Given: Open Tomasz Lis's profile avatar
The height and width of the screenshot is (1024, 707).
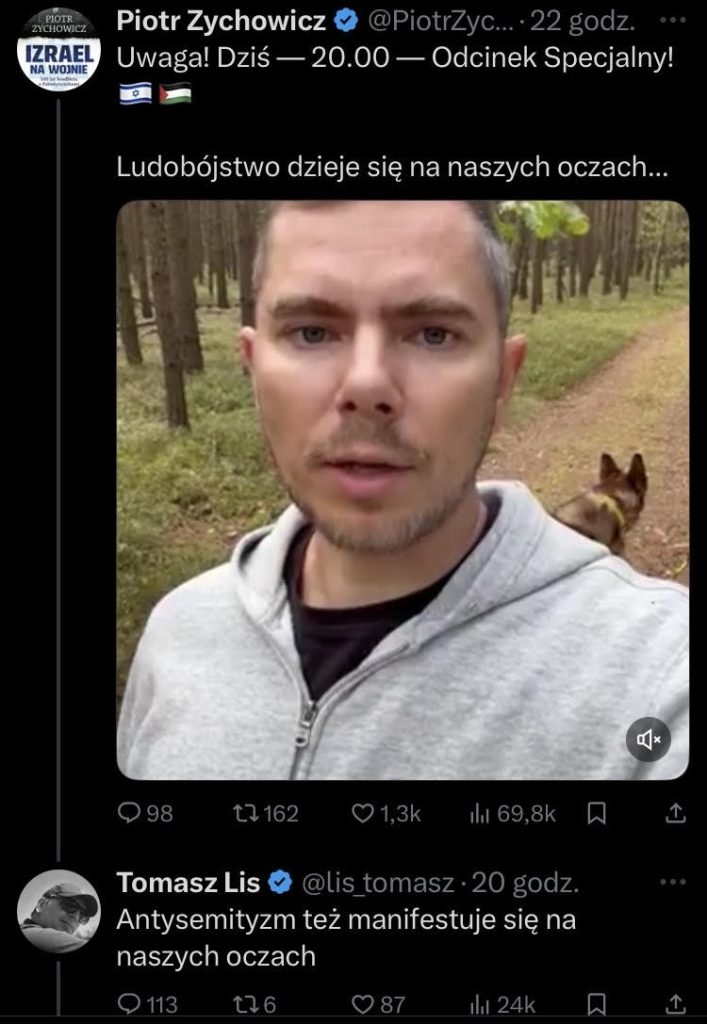Looking at the screenshot, I should point(59,909).
